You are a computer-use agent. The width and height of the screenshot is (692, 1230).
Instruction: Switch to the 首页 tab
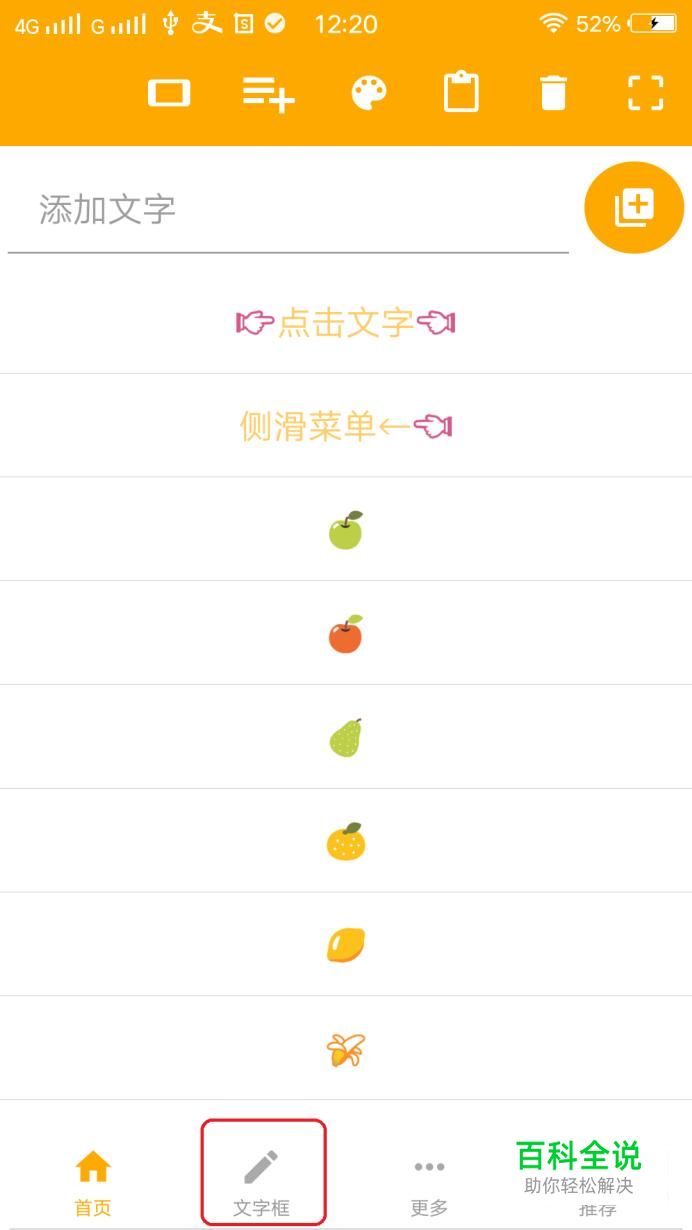pos(93,1183)
